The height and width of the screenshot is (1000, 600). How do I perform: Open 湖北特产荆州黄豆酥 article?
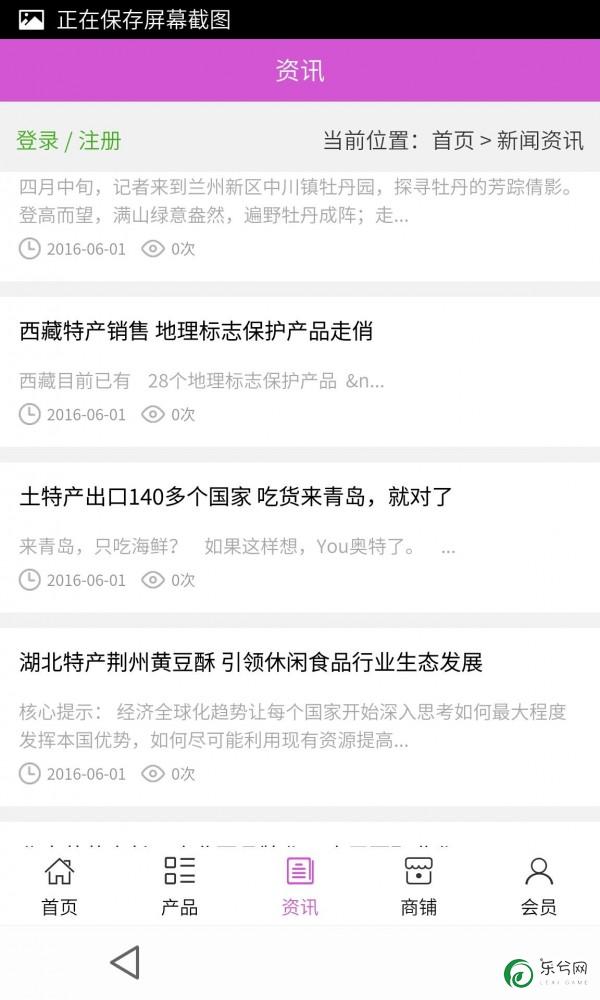pyautogui.click(x=300, y=717)
